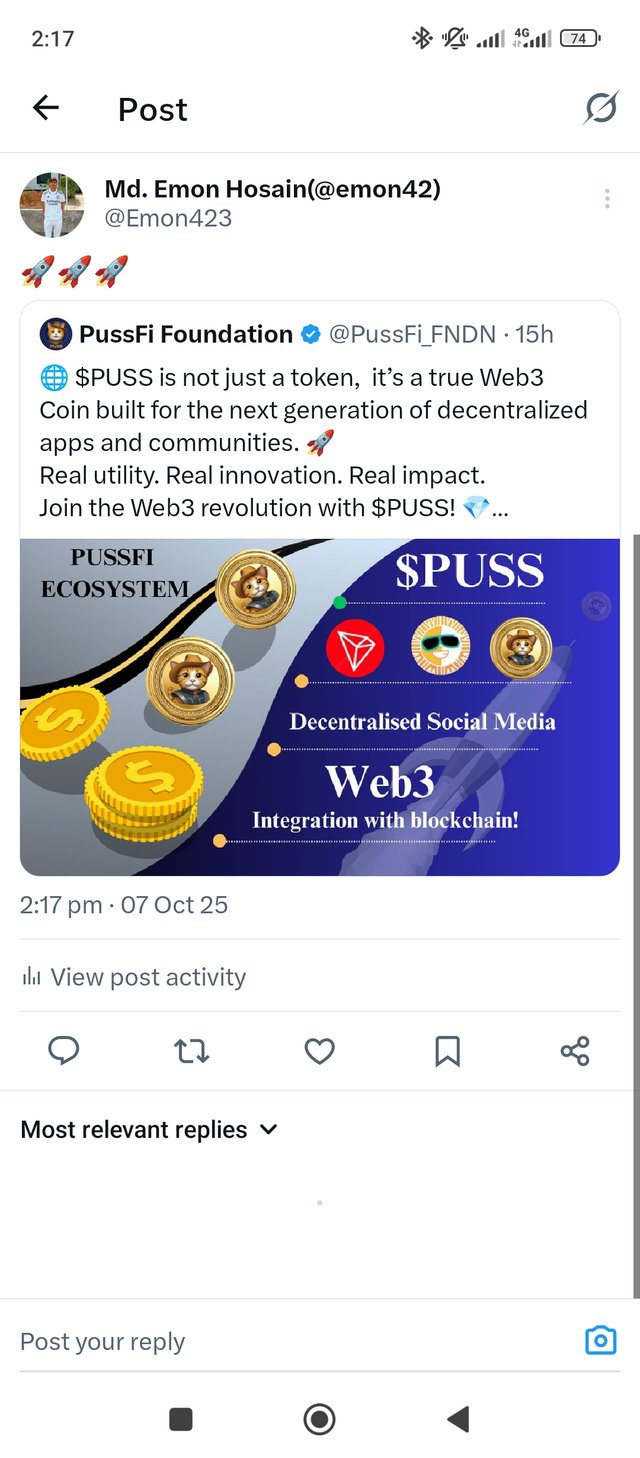Go back from the Post screen
The width and height of the screenshot is (640, 1458).
click(46, 108)
